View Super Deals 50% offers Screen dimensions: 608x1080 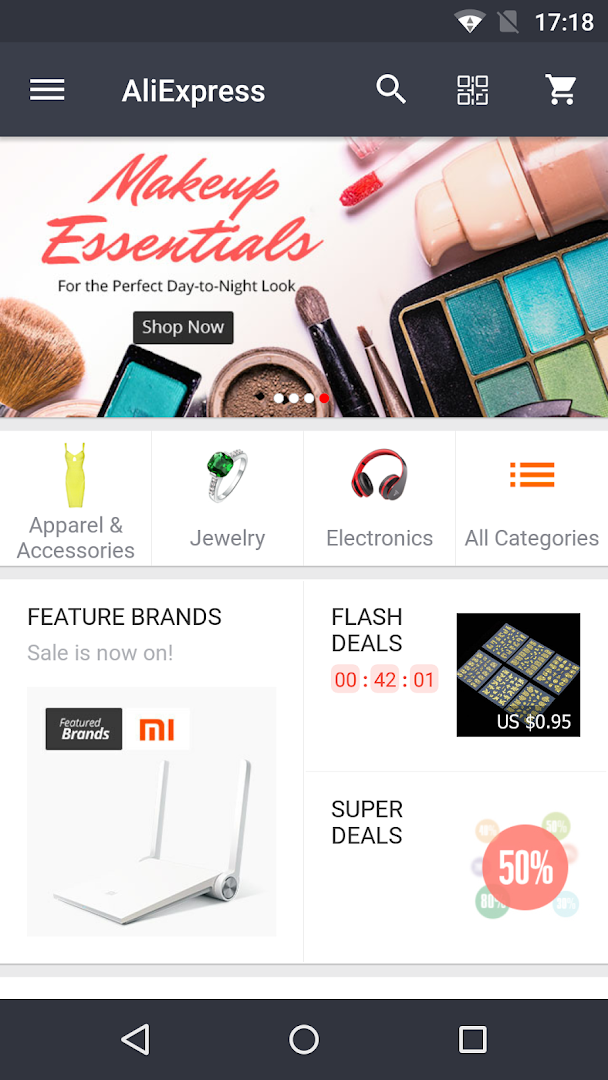(x=455, y=866)
